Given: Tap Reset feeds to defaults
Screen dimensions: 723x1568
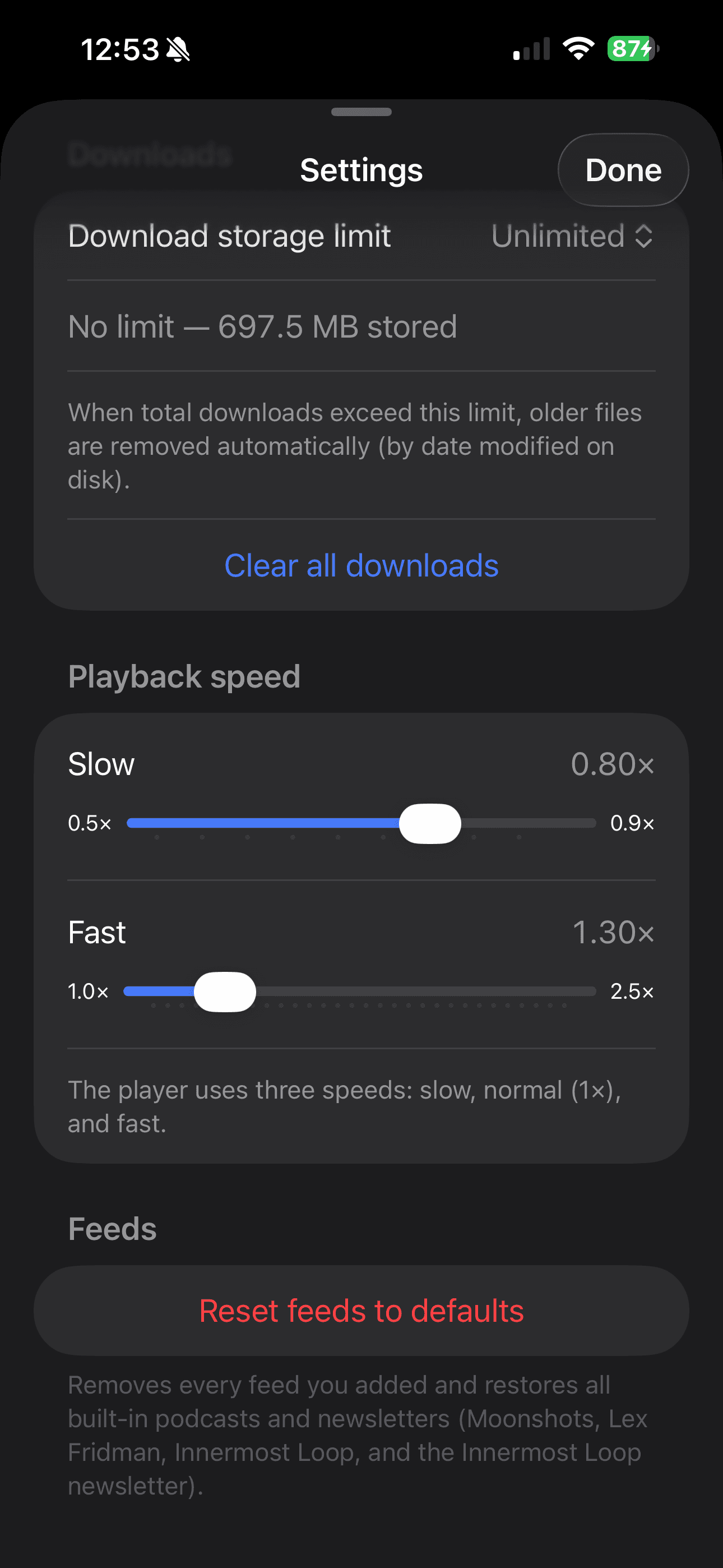Looking at the screenshot, I should tap(361, 1311).
